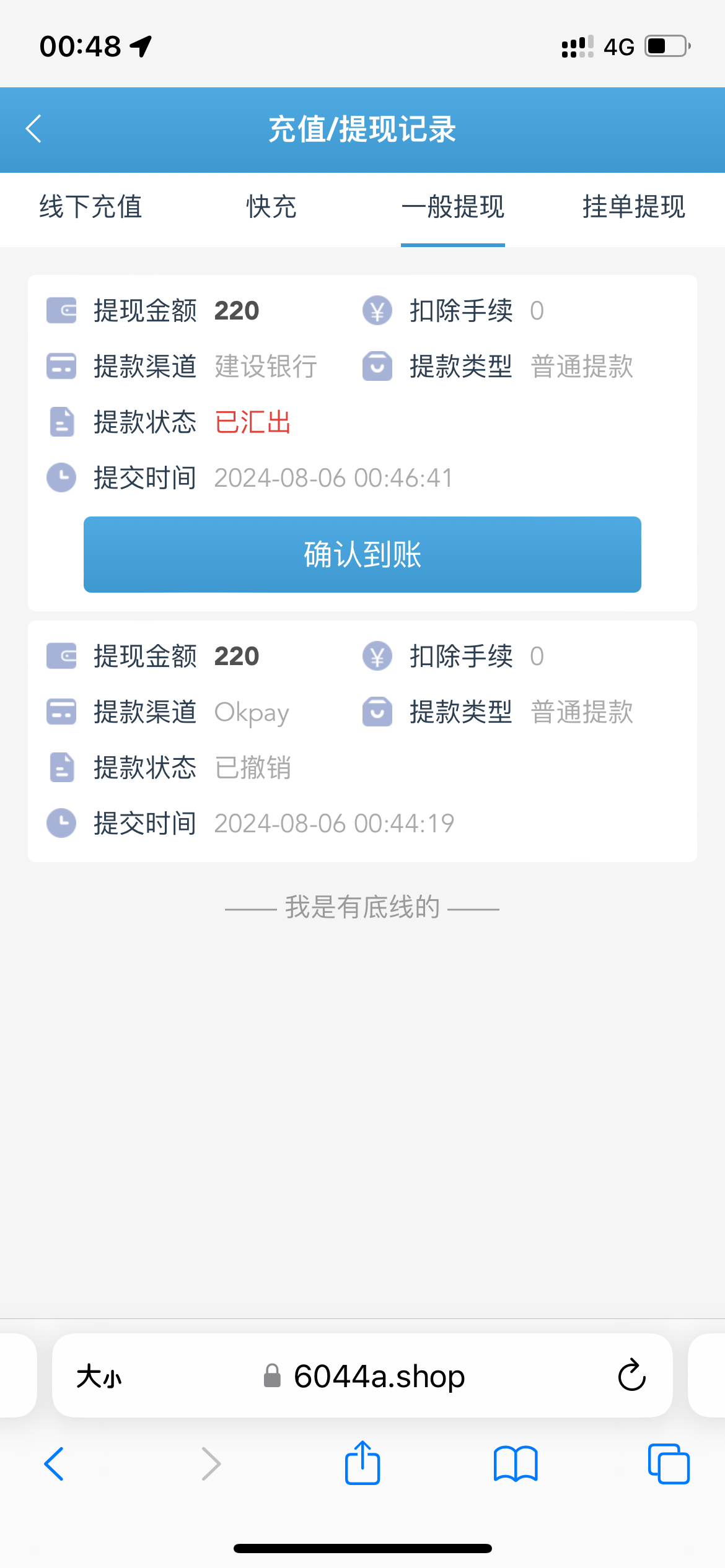Open Safari bookmarks
Screen dimensions: 725x1568
click(516, 1464)
